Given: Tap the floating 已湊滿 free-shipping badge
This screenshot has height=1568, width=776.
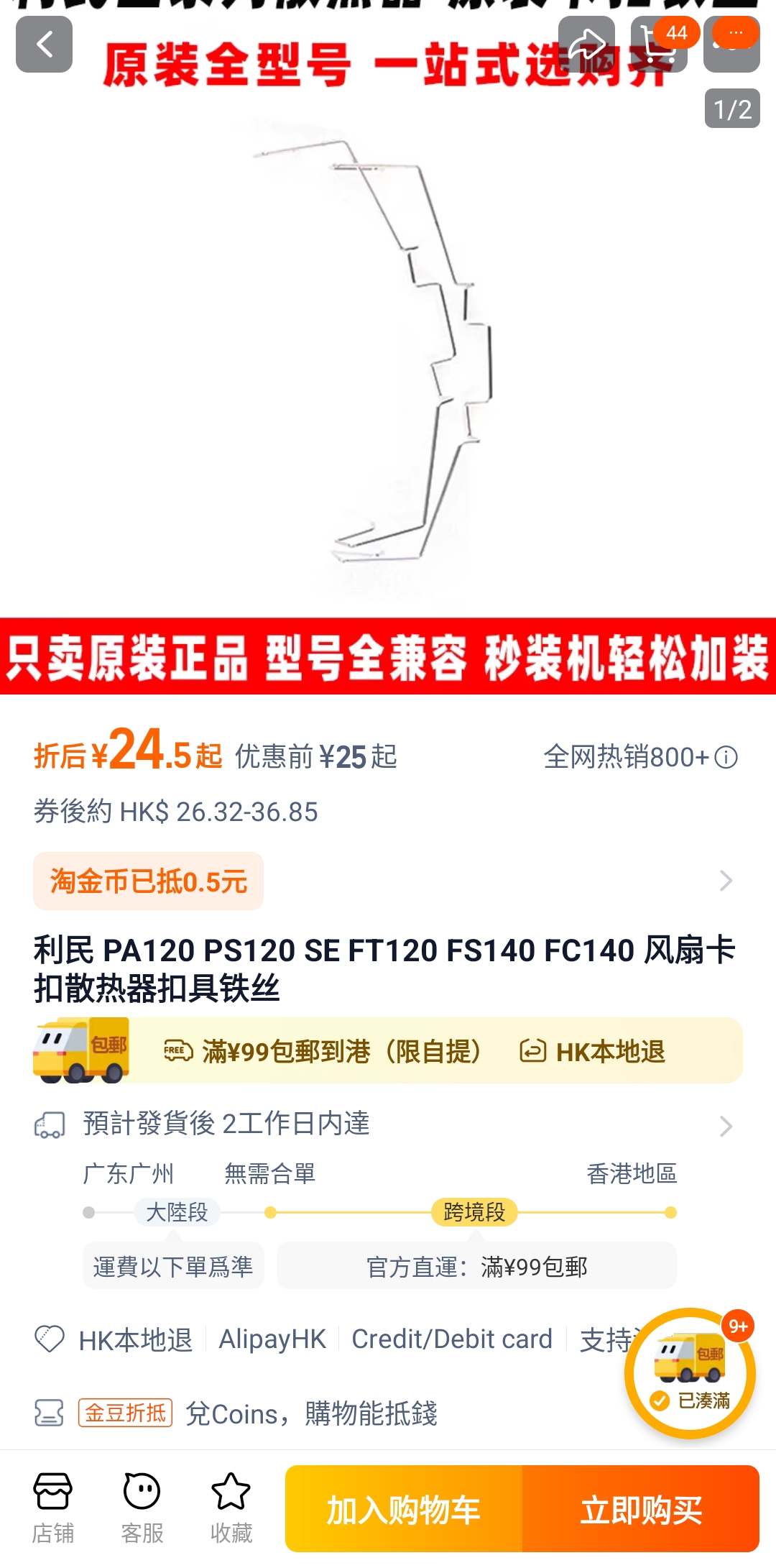Looking at the screenshot, I should (690, 1373).
